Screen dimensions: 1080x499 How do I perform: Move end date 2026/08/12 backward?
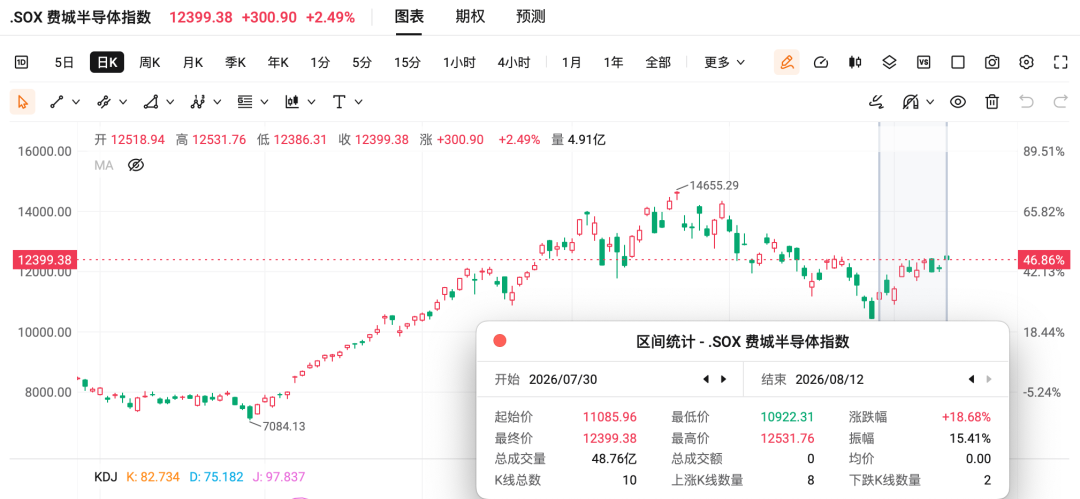pos(971,379)
